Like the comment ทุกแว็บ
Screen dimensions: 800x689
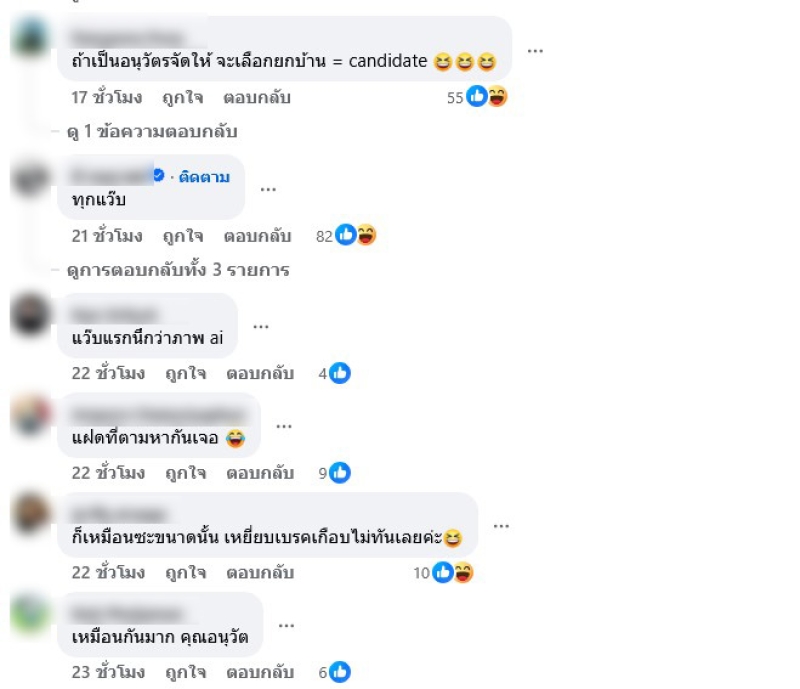tap(183, 236)
